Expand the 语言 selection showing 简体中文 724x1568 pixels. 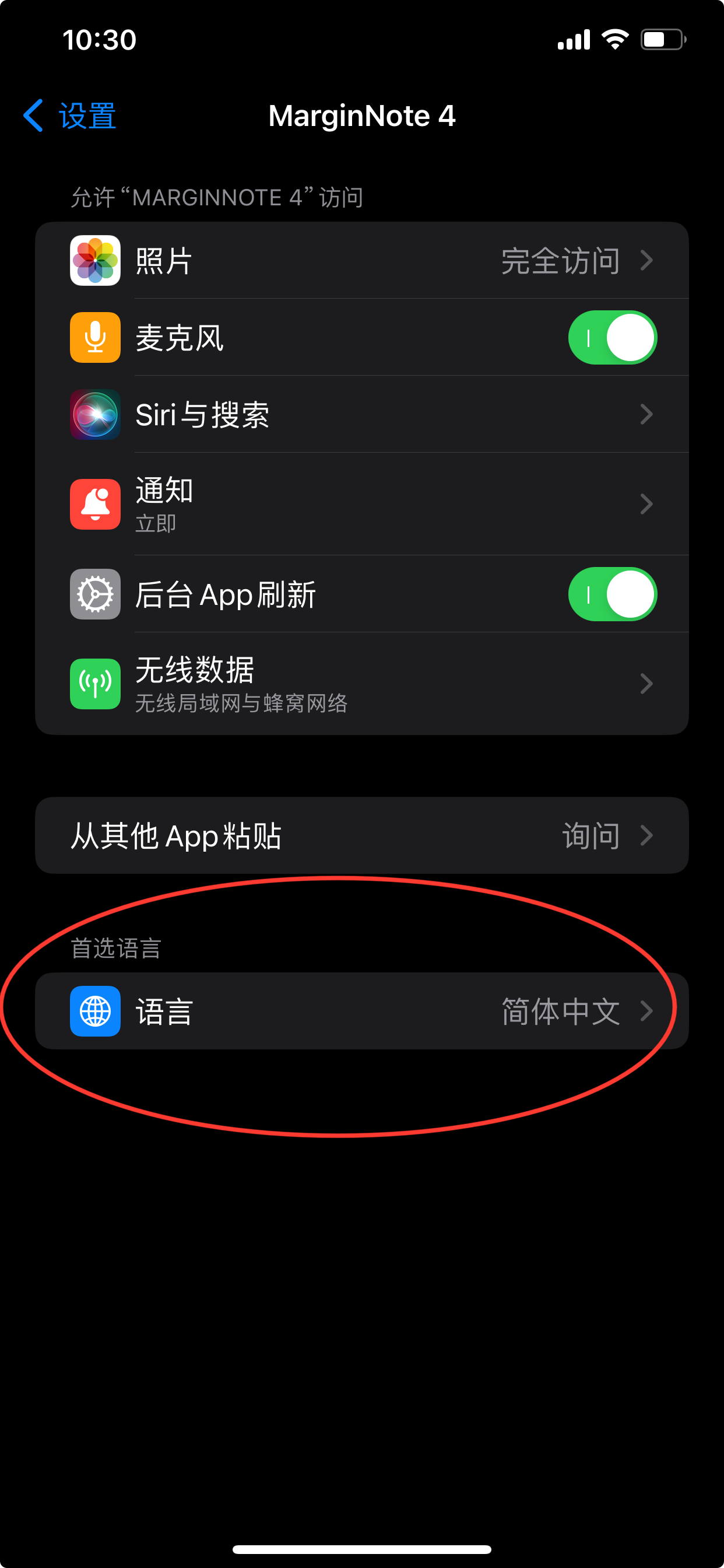[365, 1010]
